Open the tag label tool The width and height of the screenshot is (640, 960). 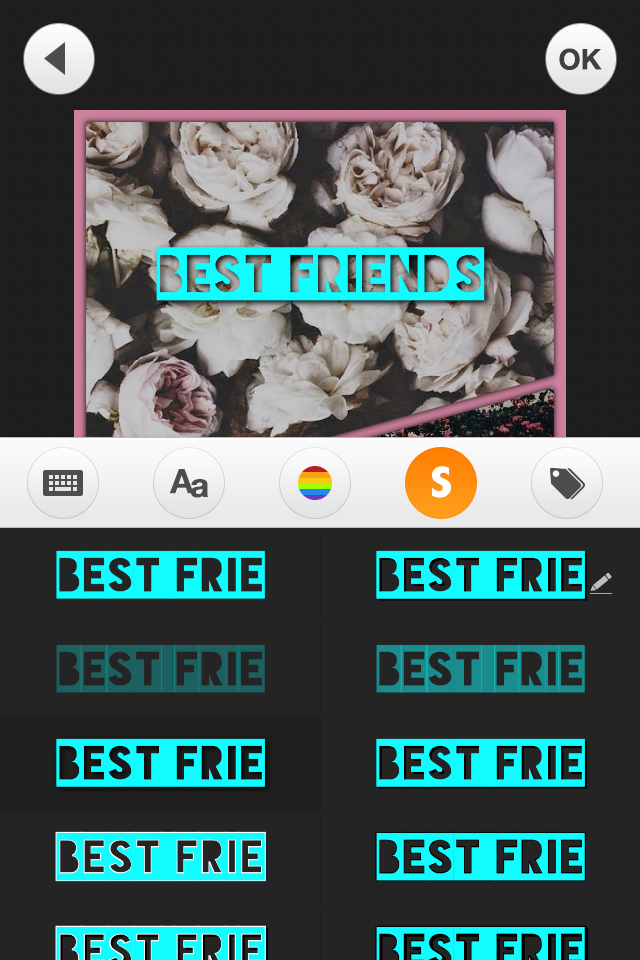tap(567, 483)
